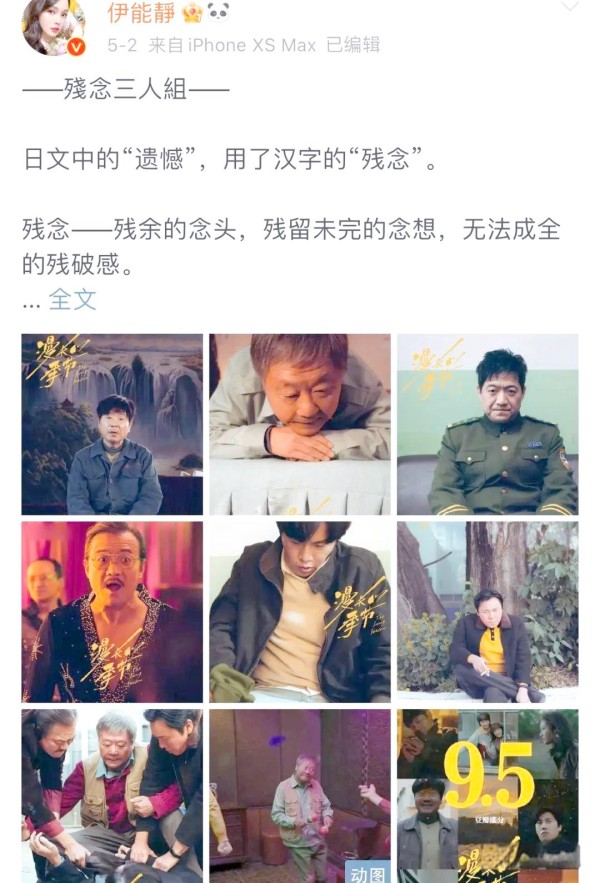Expand full post text via 全文
The width and height of the screenshot is (600, 883).
tap(72, 298)
